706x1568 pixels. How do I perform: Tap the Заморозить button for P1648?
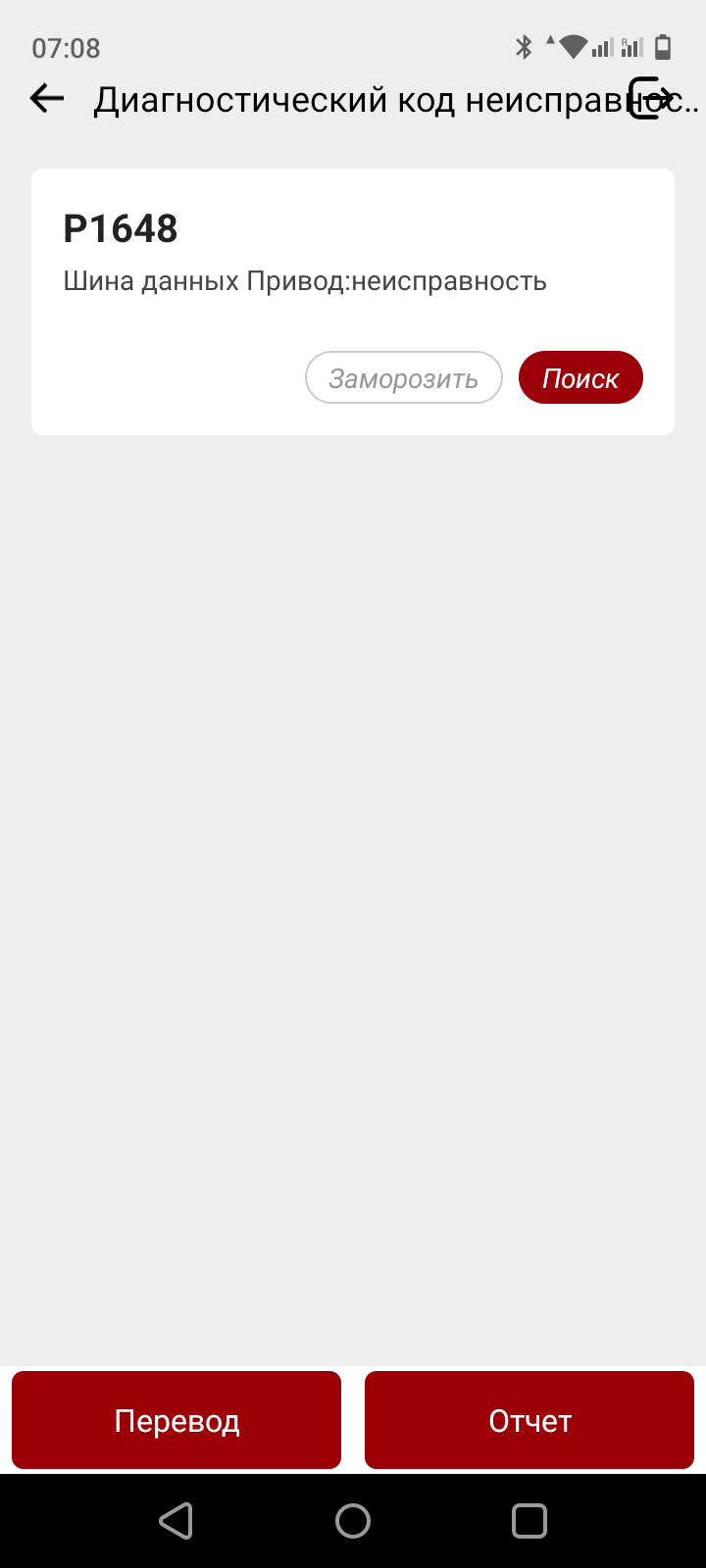point(403,378)
